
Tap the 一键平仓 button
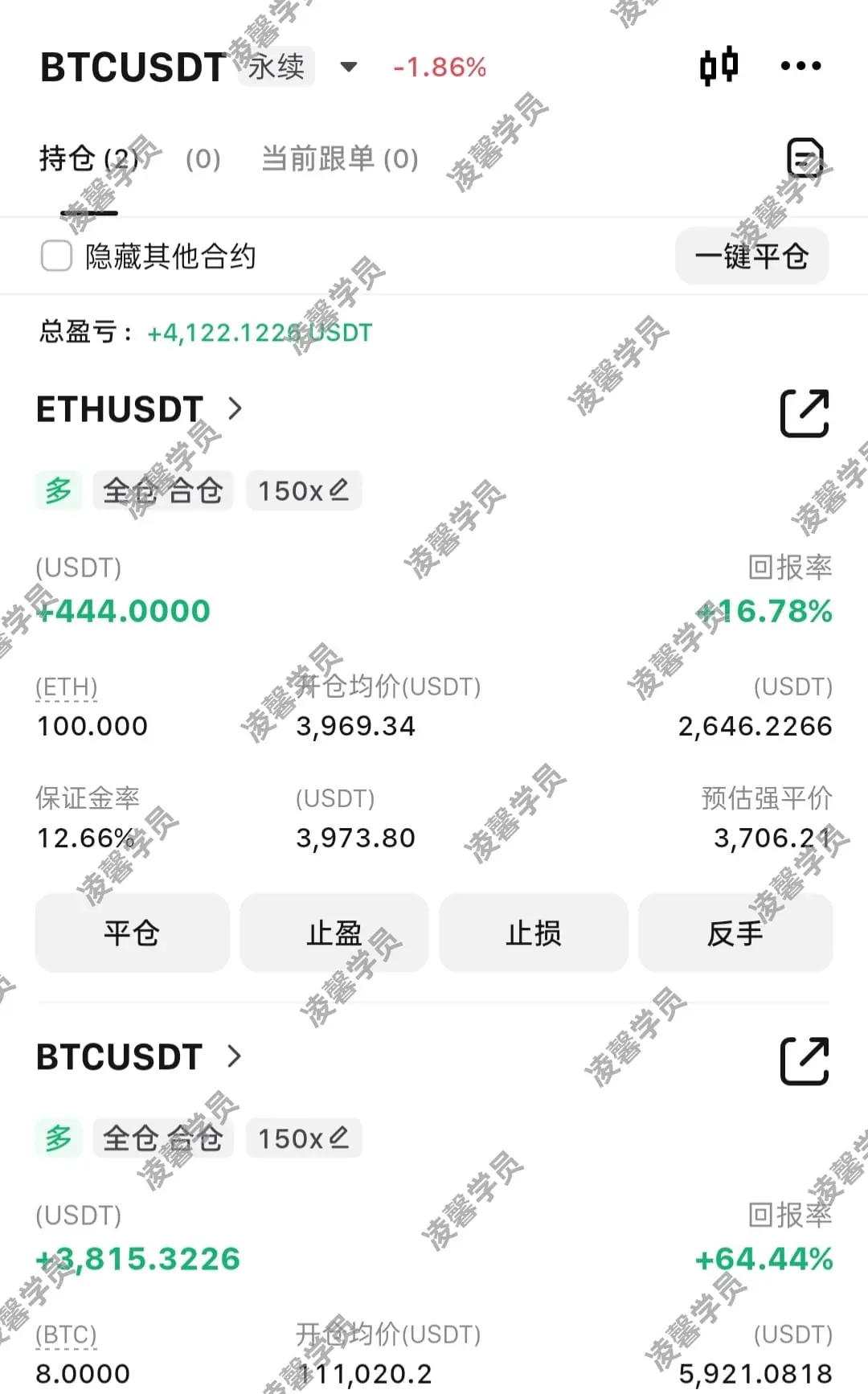click(x=751, y=256)
